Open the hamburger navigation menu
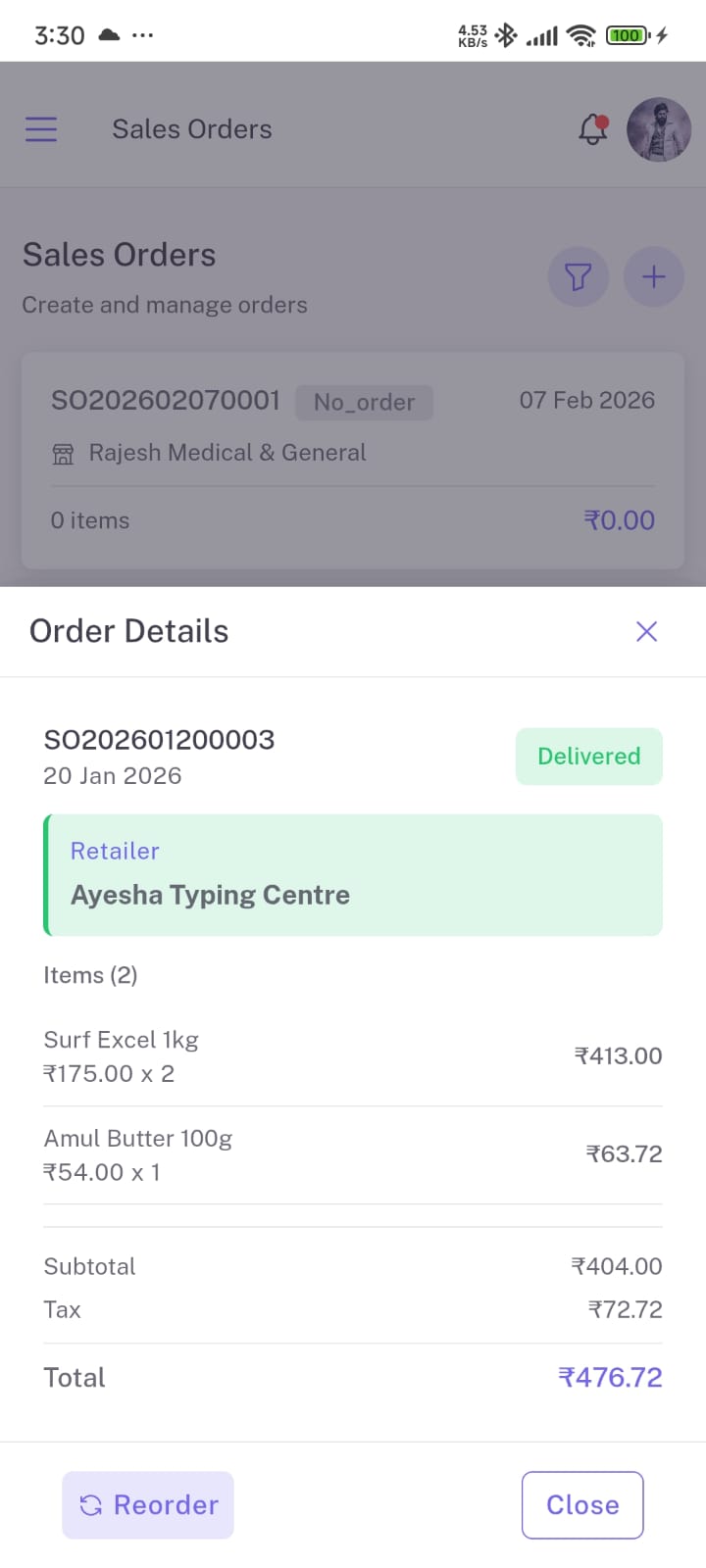The image size is (706, 1568). coord(40,128)
